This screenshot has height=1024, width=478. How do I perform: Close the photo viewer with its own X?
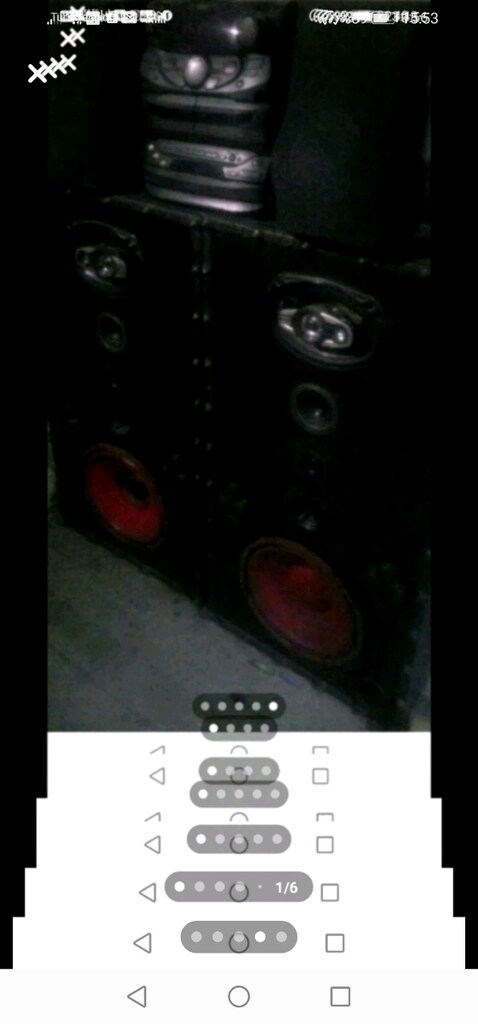37,72
